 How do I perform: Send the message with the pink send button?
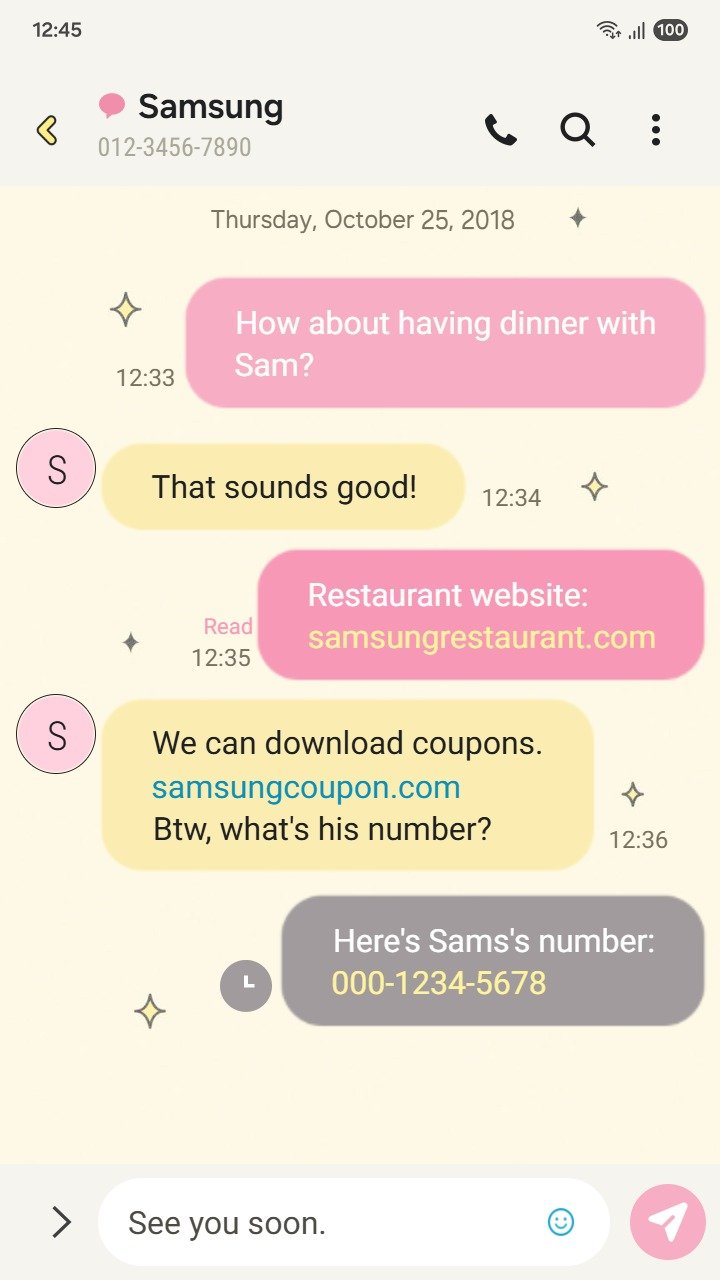point(667,1221)
